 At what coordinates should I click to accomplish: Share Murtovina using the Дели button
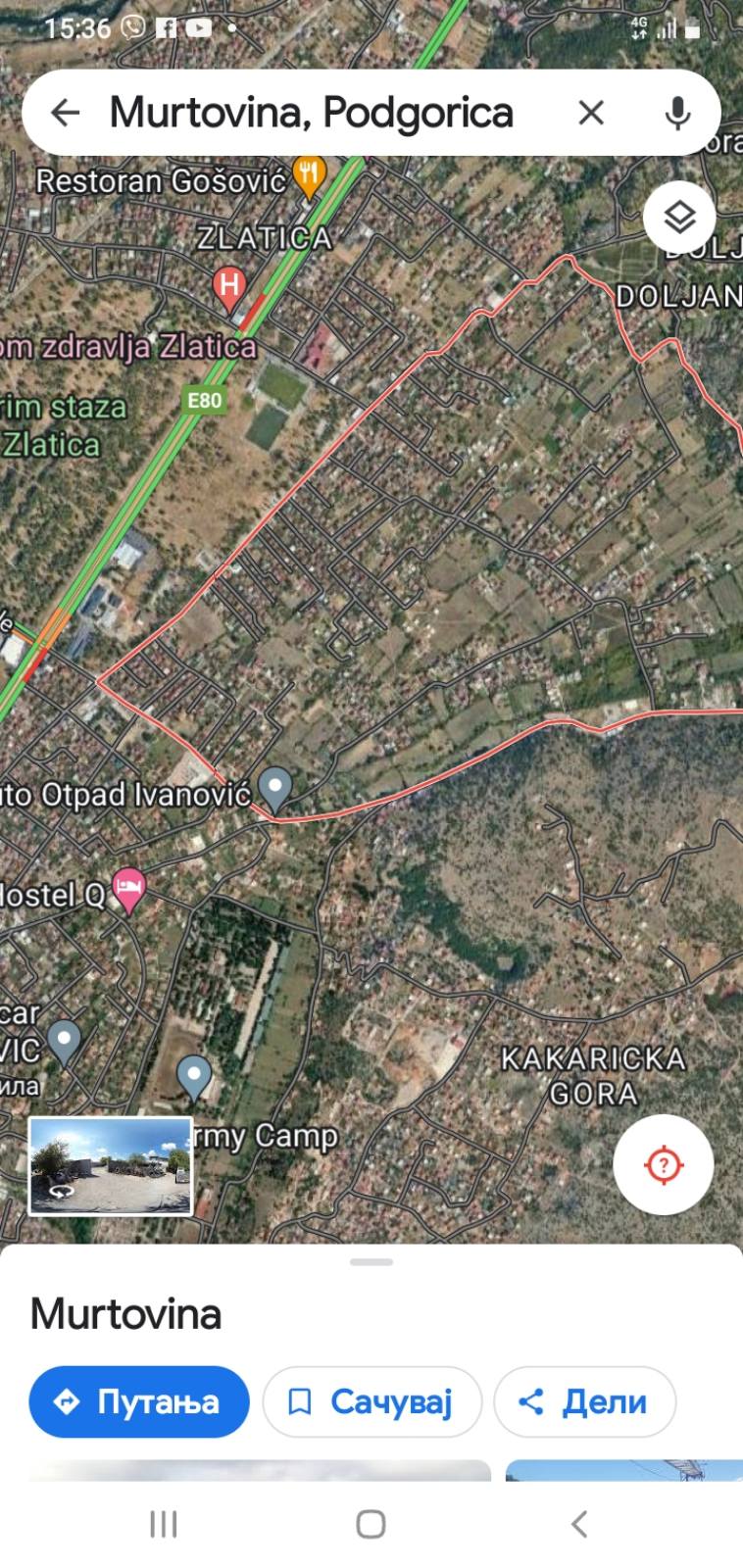point(585,1401)
